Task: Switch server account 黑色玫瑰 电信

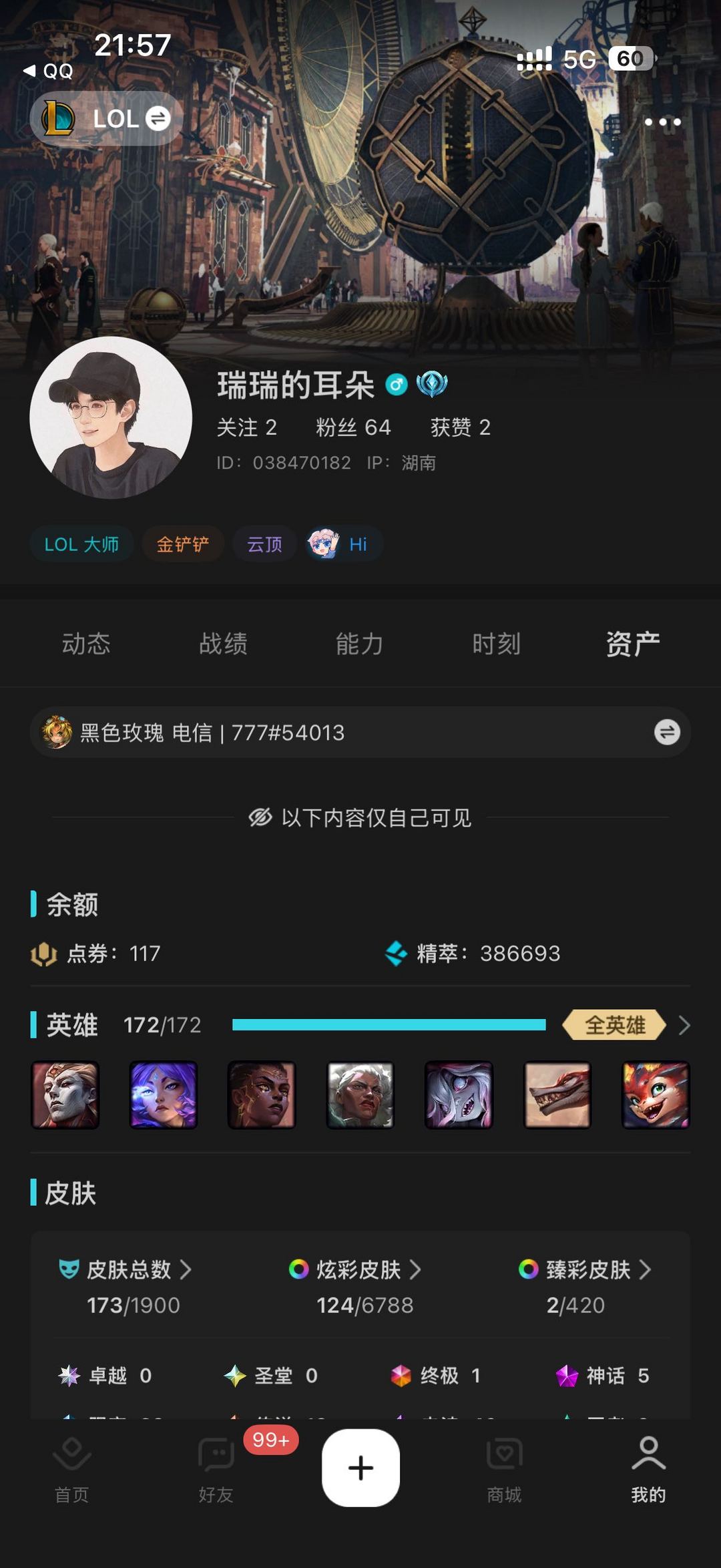Action: click(x=666, y=732)
